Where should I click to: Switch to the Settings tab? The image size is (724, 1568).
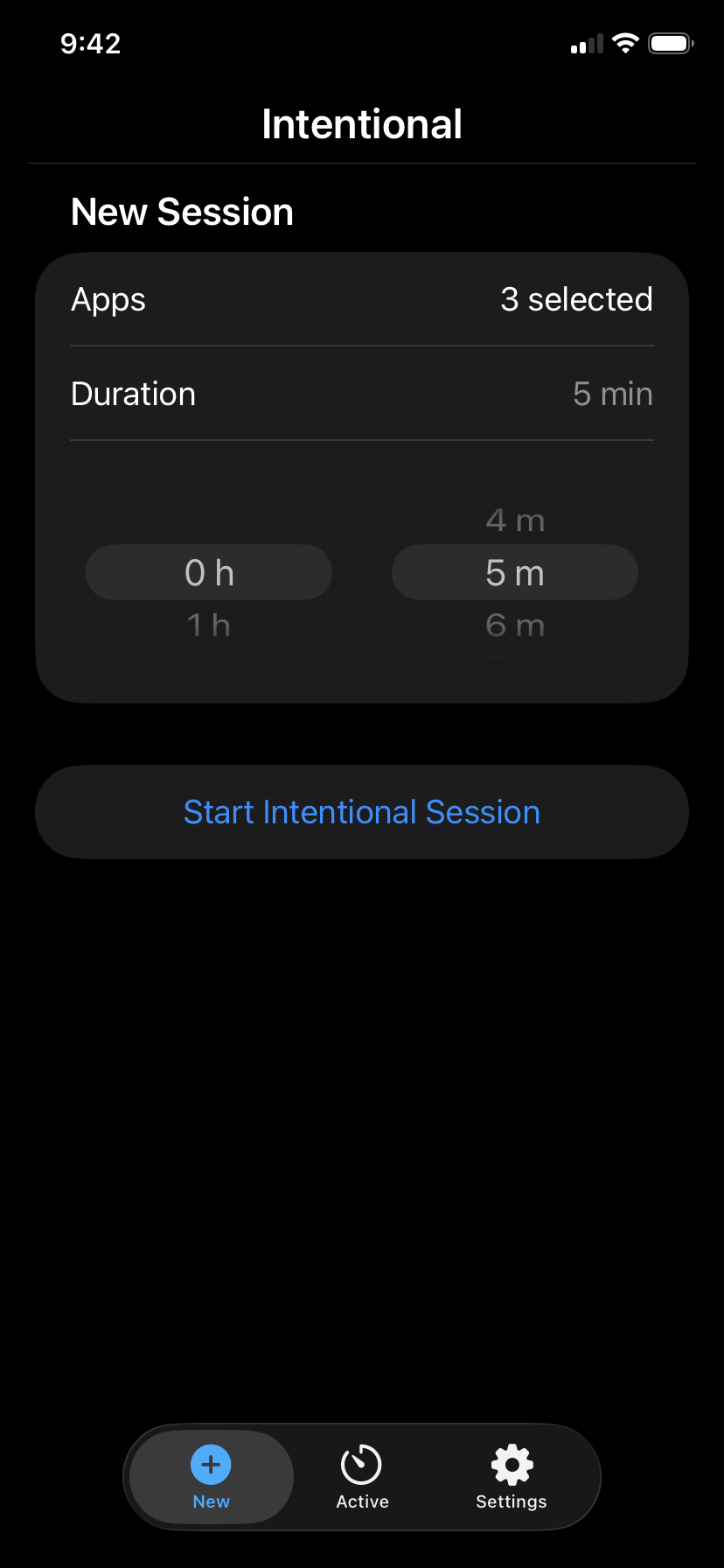pos(510,1477)
